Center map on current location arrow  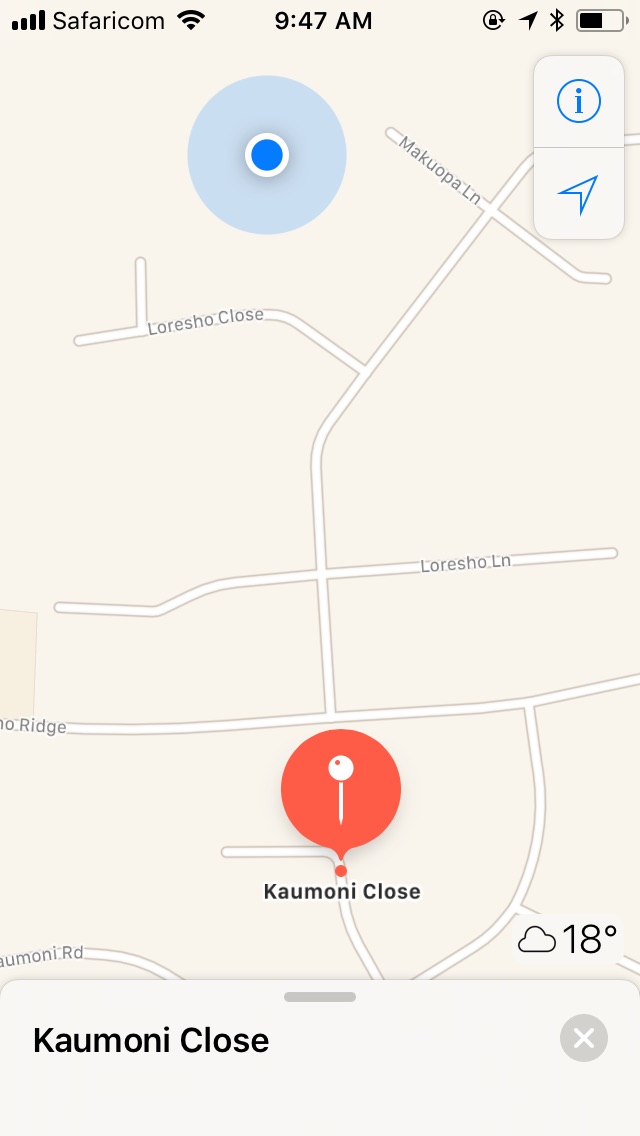578,194
